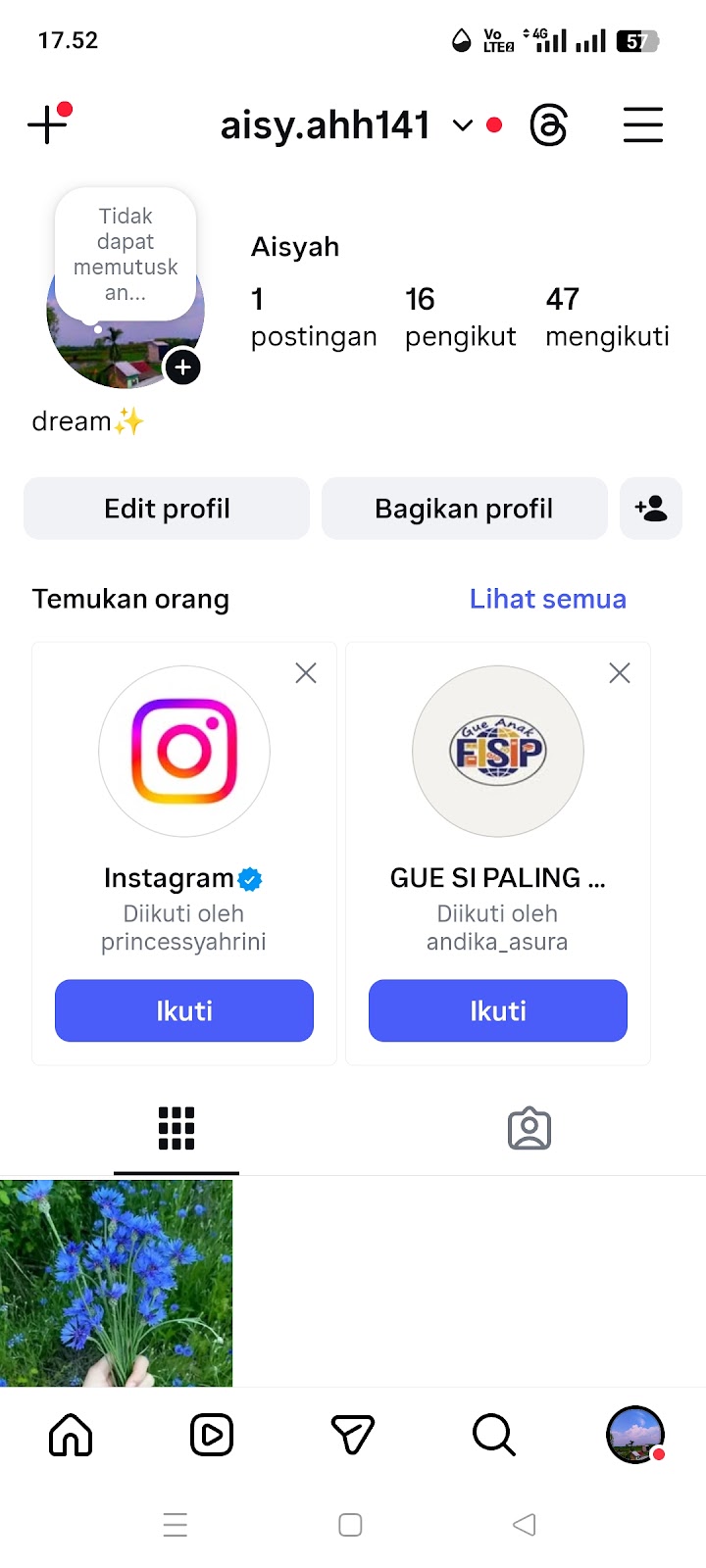The image size is (706, 1568).
Task: View the 47 mengikuti list
Action: (x=607, y=317)
